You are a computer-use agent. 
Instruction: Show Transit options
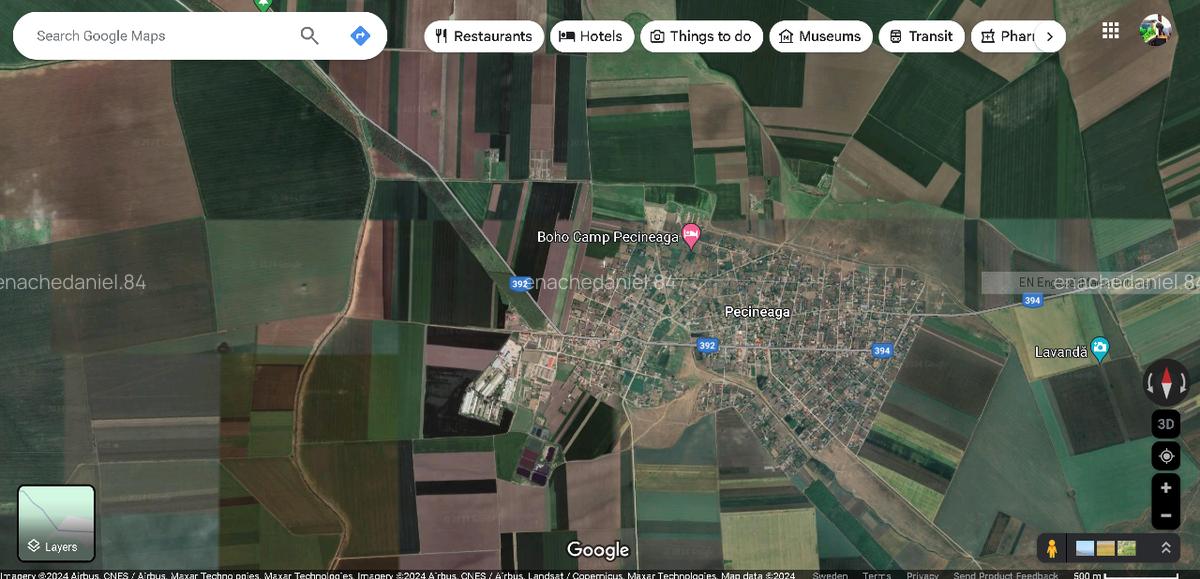(x=921, y=36)
